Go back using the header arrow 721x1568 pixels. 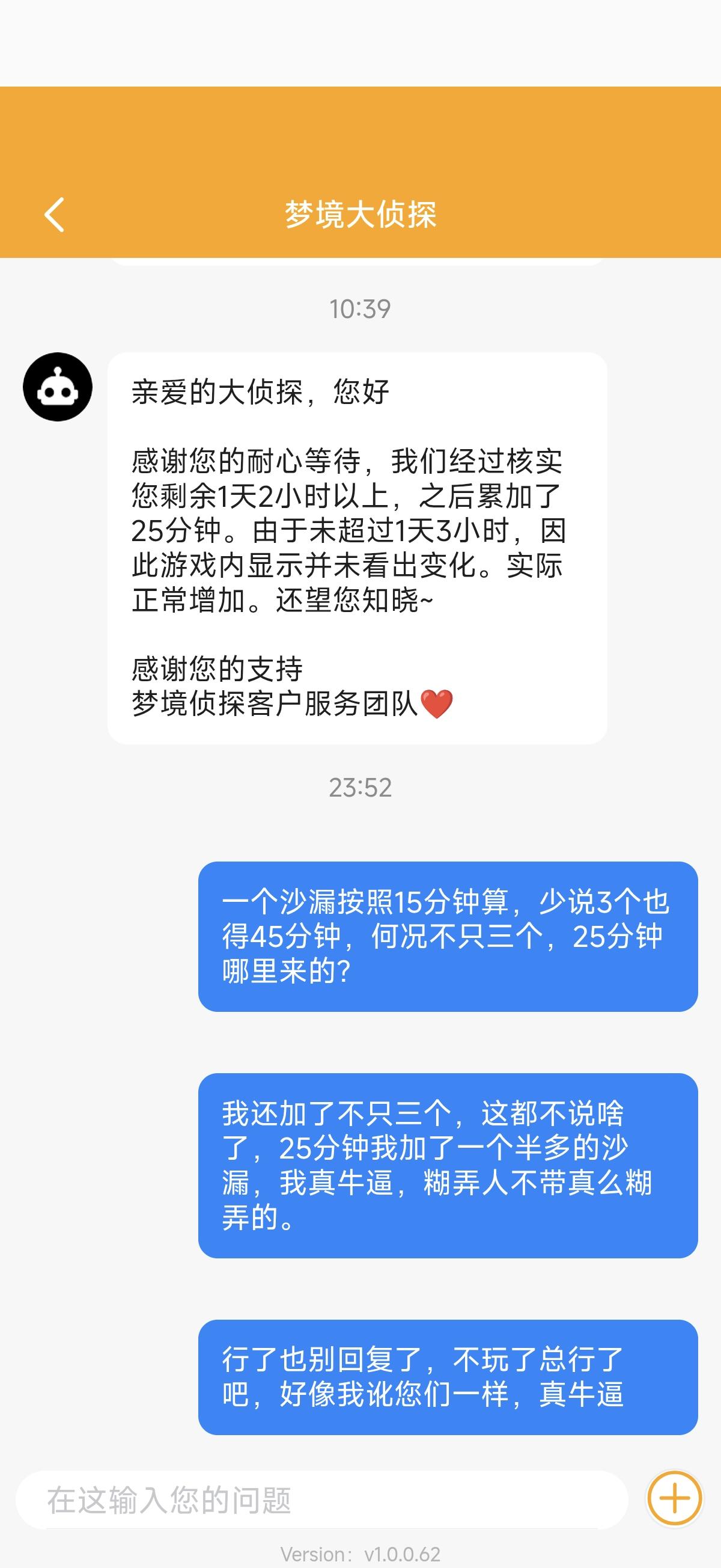tap(55, 215)
